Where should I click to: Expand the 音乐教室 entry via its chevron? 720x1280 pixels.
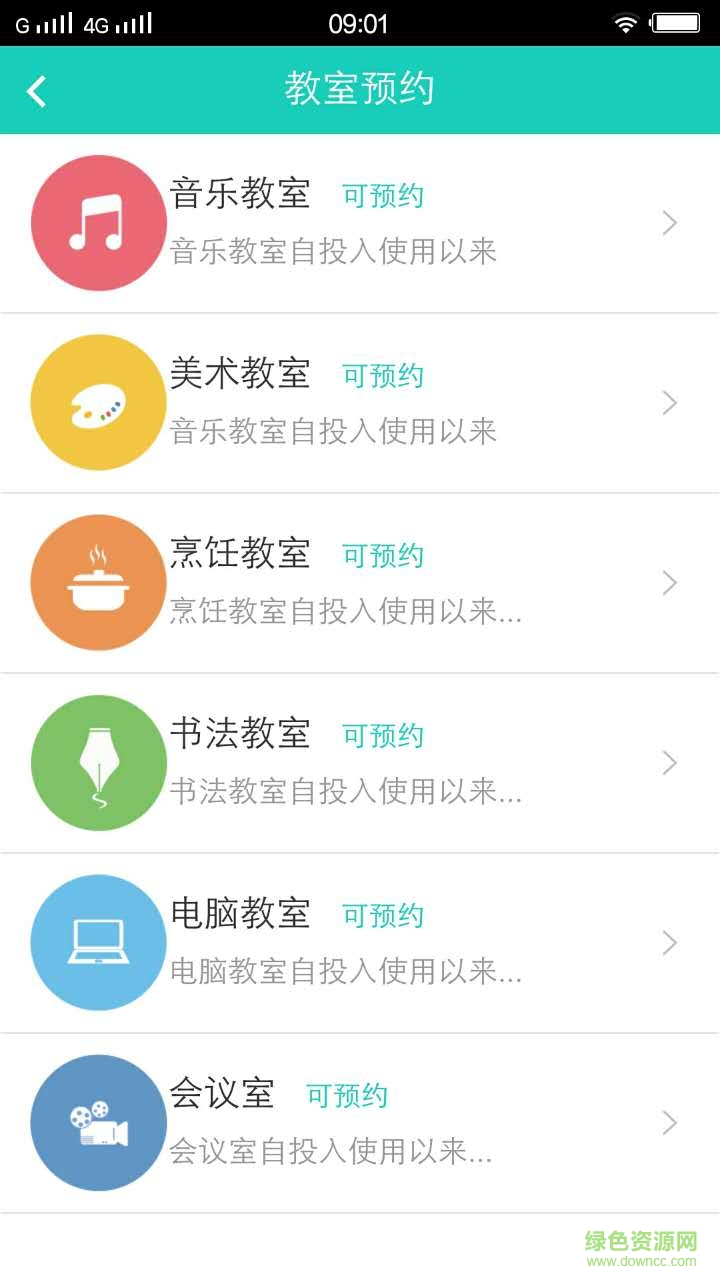pyautogui.click(x=669, y=222)
